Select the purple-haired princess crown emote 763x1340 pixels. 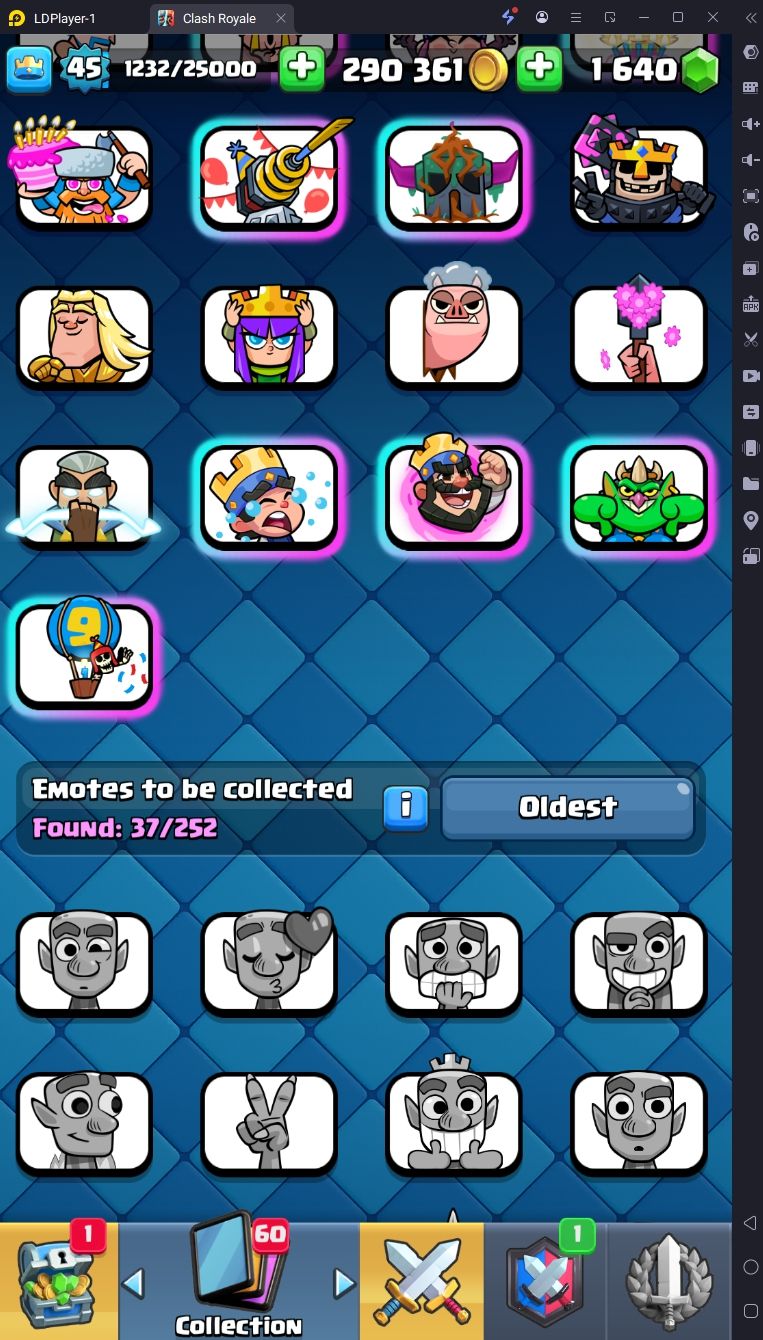coord(269,336)
